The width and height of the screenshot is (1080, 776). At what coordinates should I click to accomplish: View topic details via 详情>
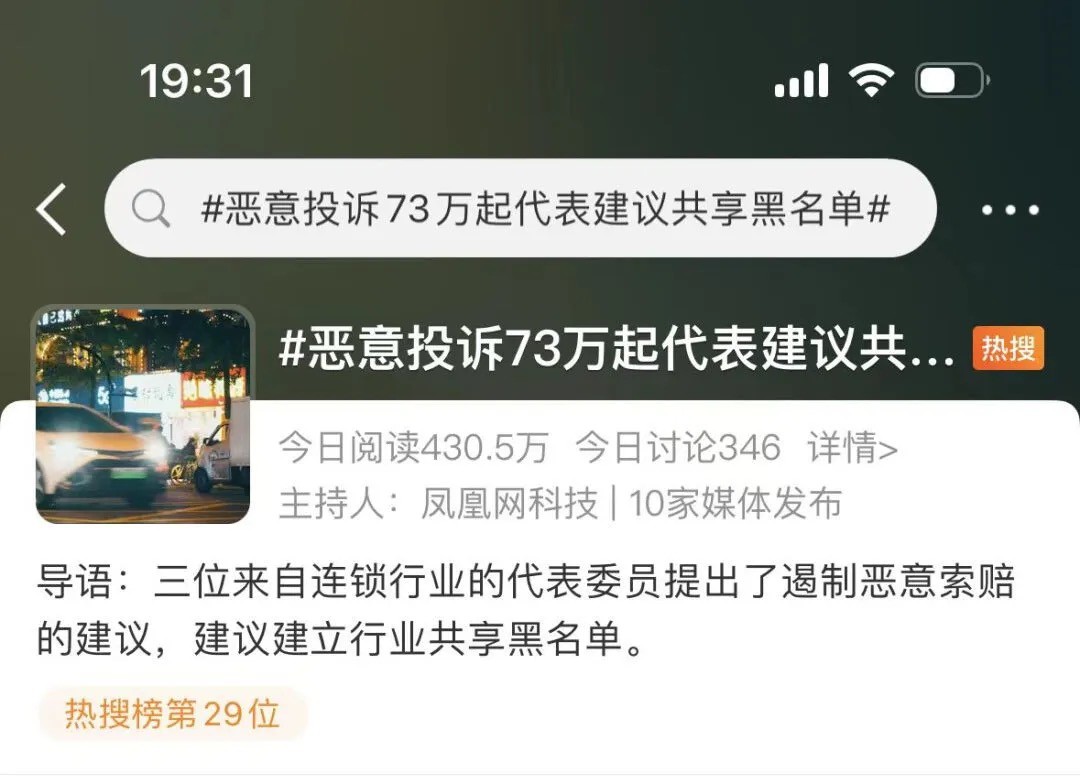tap(852, 449)
